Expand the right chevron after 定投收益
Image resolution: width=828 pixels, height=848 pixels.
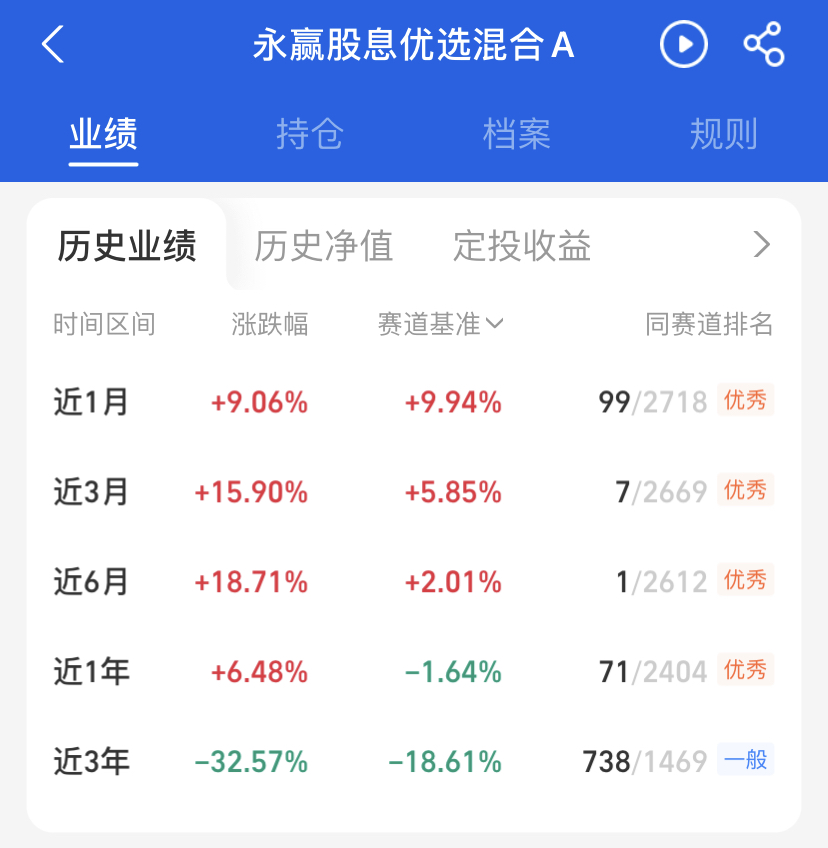click(x=762, y=245)
